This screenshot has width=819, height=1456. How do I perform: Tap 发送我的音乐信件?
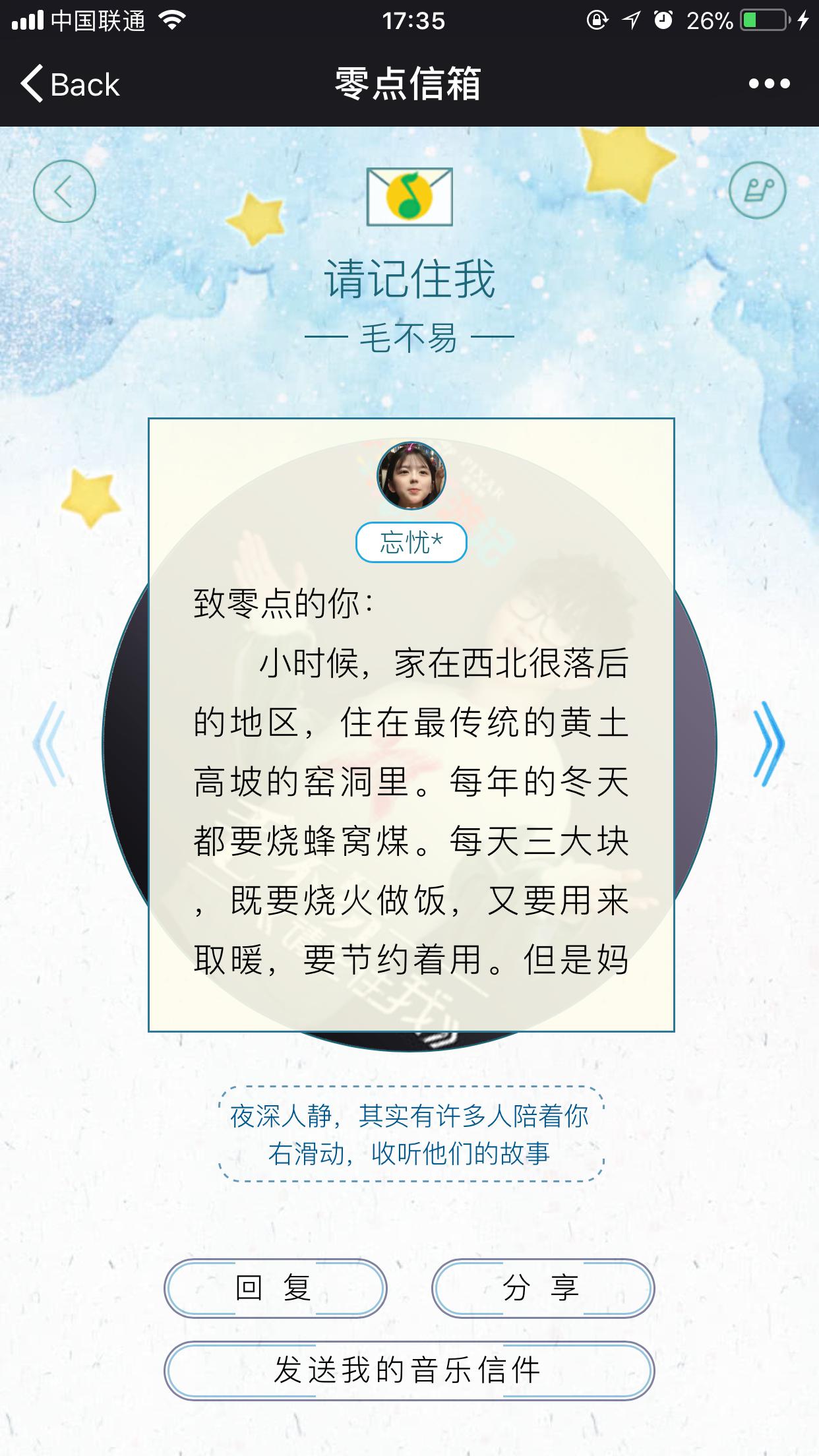(409, 1370)
